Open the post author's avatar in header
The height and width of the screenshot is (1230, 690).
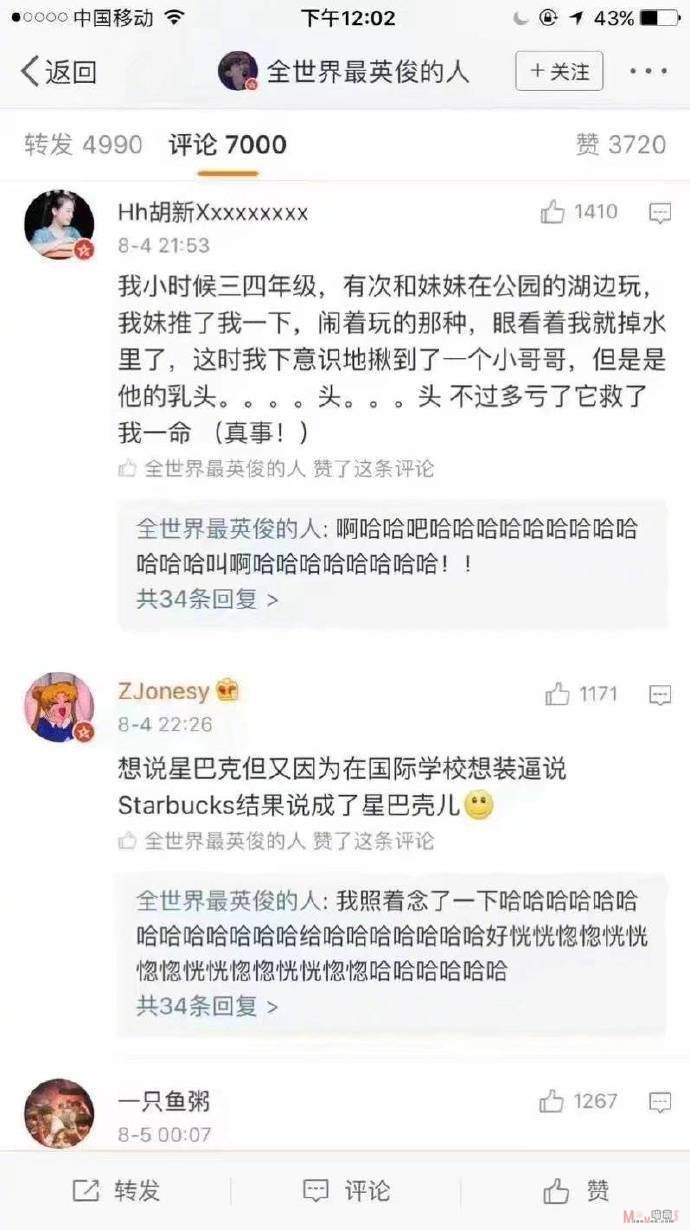(239, 71)
